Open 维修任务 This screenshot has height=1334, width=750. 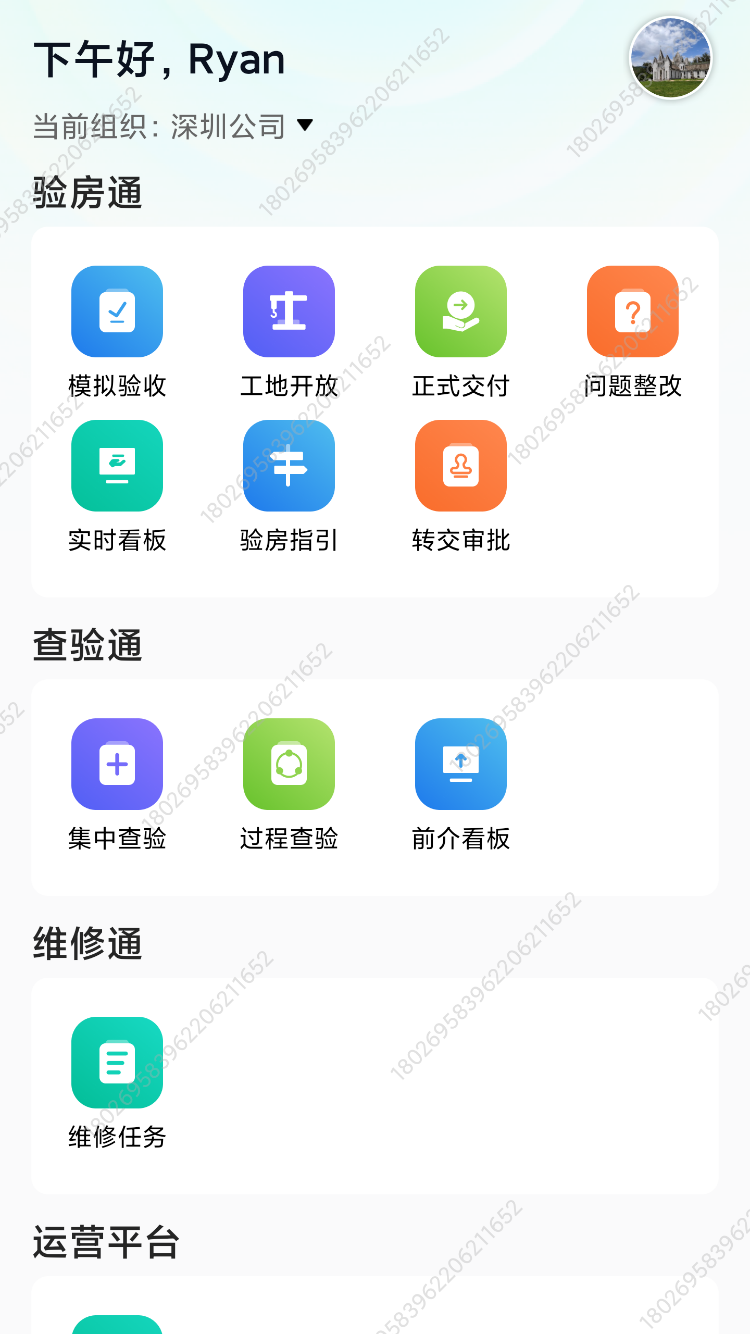117,1063
